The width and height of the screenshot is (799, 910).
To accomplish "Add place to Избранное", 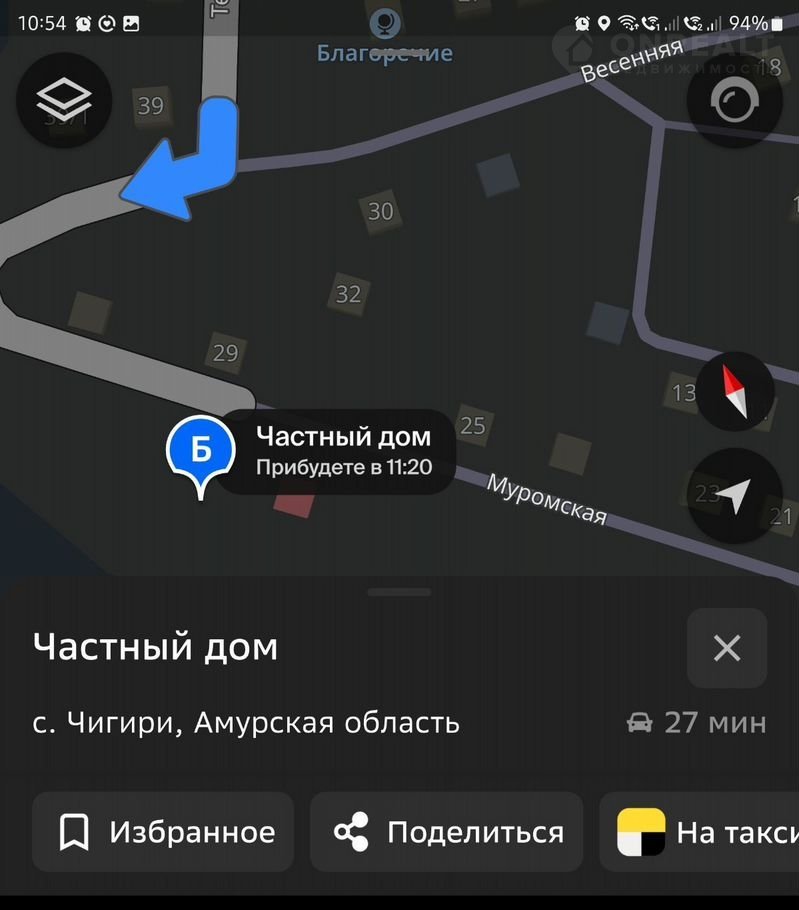I will (x=164, y=832).
